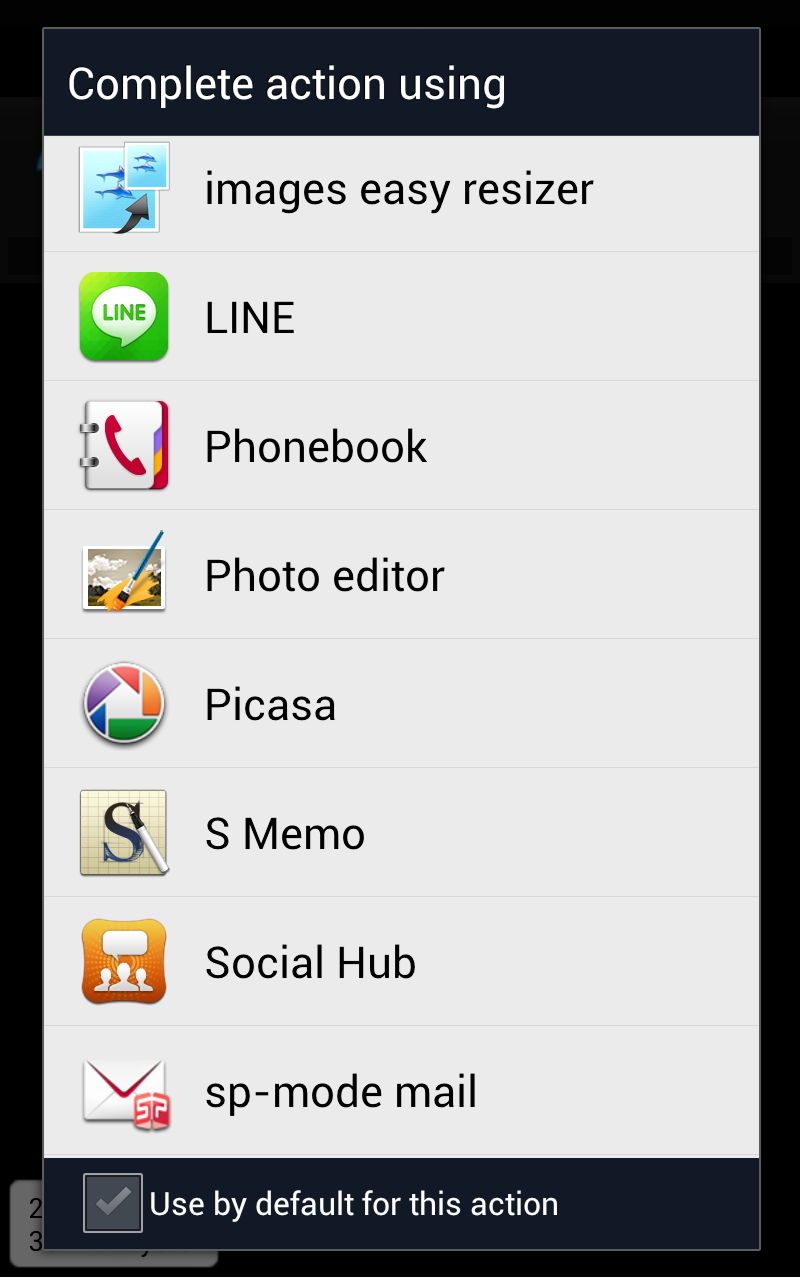Tap the Complete action using dialog title

[287, 84]
